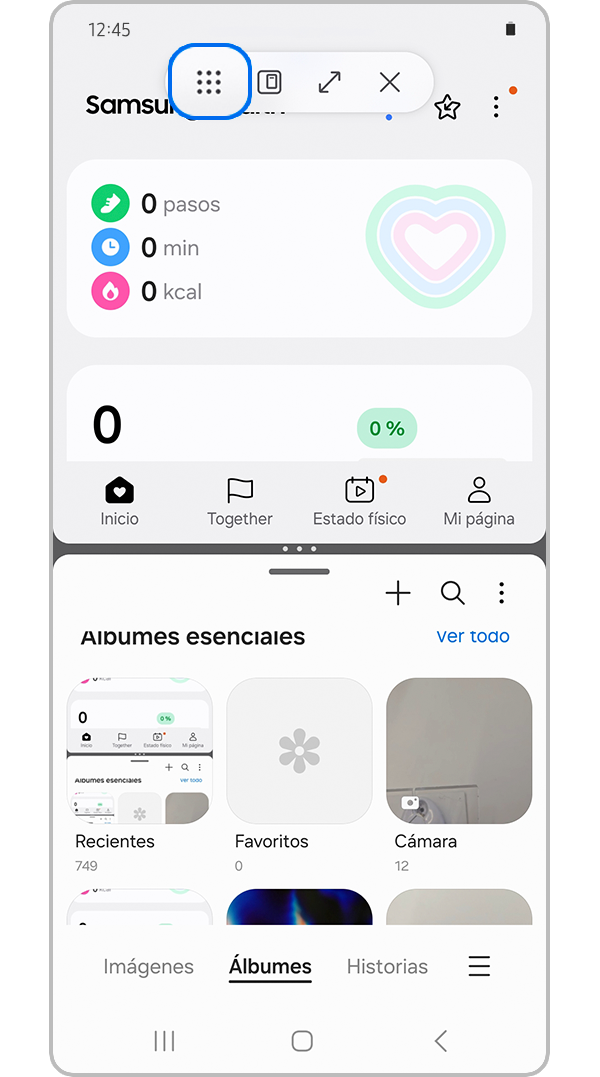This screenshot has height=1077, width=600.
Task: Go to the Inicio tab
Action: tap(120, 501)
